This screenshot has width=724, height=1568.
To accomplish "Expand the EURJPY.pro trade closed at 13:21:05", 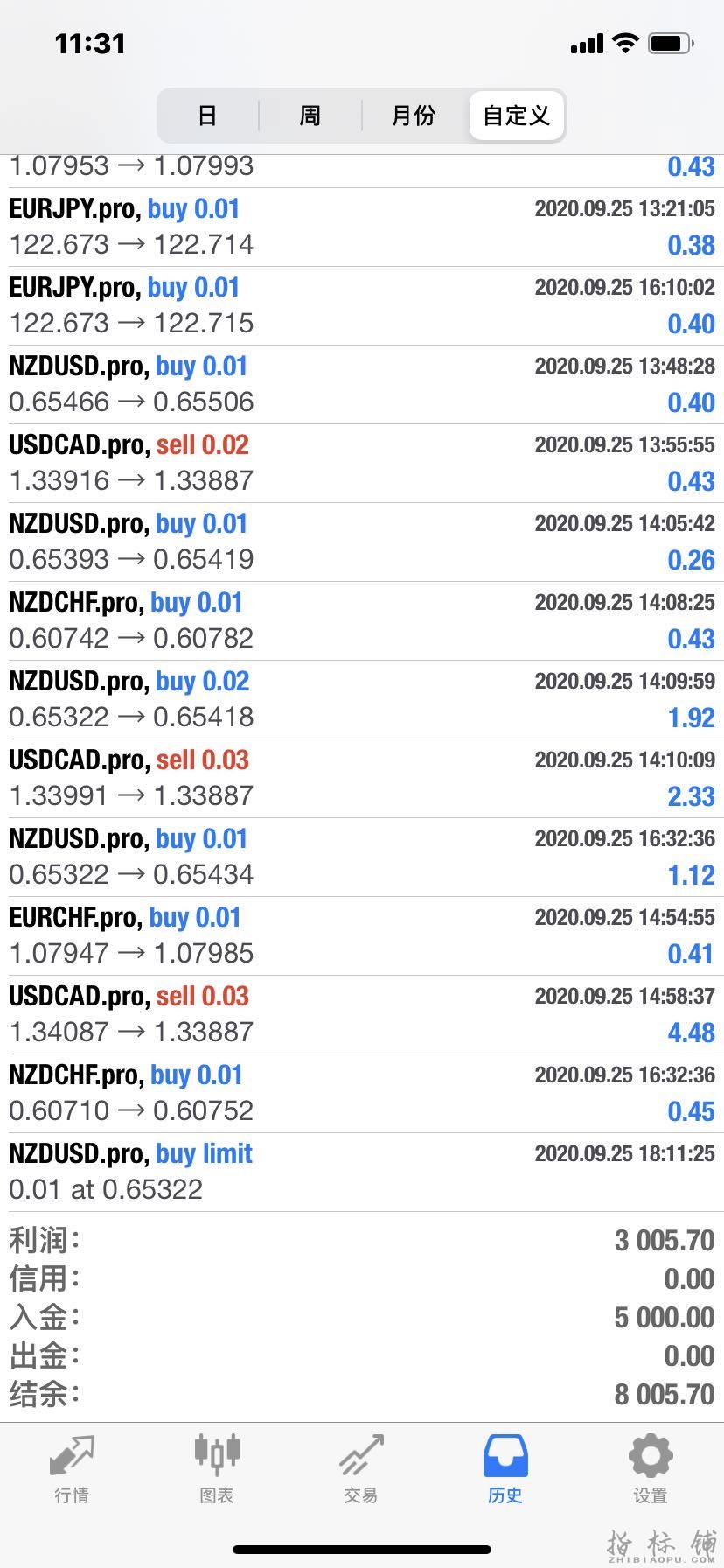I will [362, 227].
